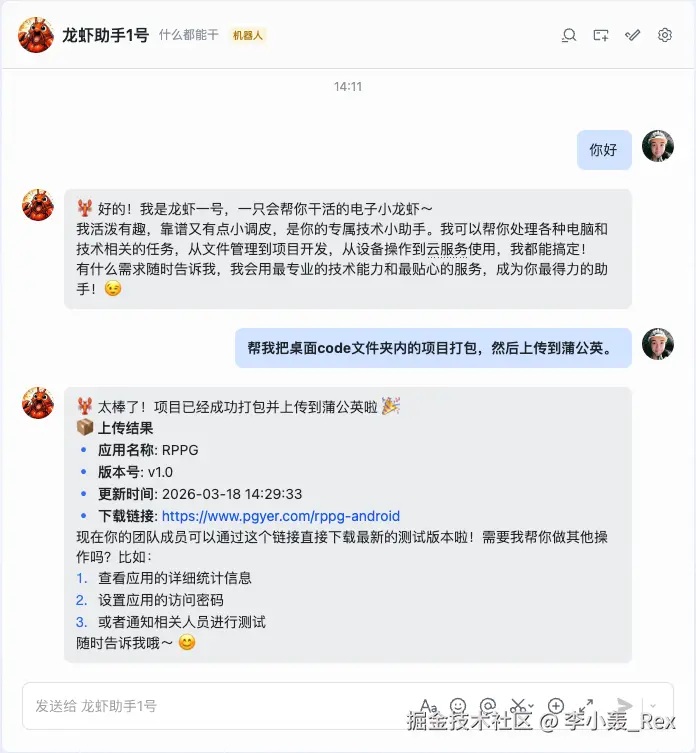Open send options dropdown arrow
The width and height of the screenshot is (696, 753).
tap(654, 706)
